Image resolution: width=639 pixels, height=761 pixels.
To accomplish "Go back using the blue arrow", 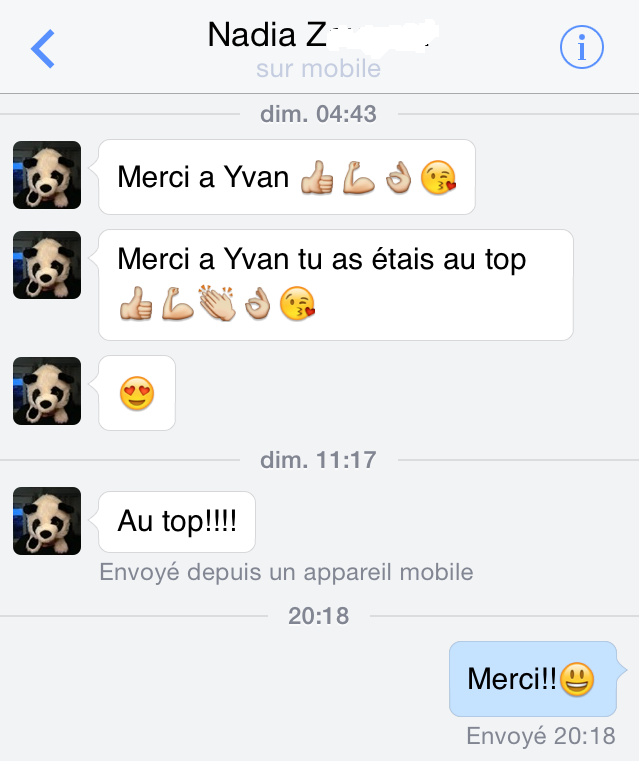I will click(44, 48).
